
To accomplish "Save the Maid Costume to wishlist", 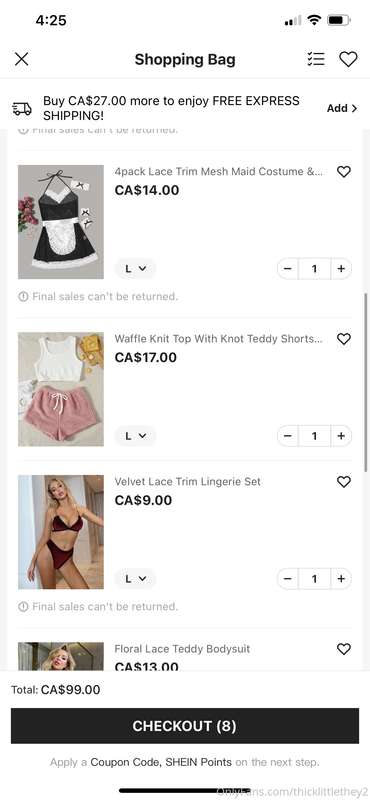I will pyautogui.click(x=344, y=172).
